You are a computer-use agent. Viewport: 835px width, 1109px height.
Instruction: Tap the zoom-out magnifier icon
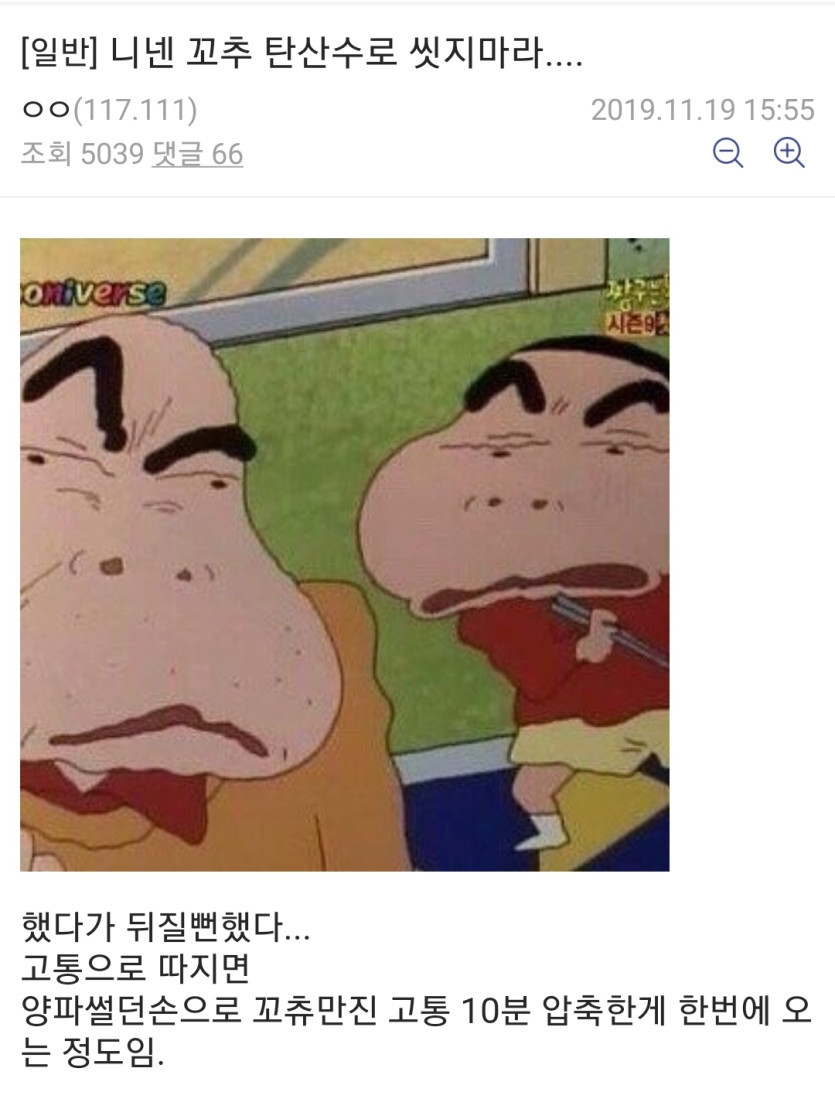pyautogui.click(x=728, y=153)
